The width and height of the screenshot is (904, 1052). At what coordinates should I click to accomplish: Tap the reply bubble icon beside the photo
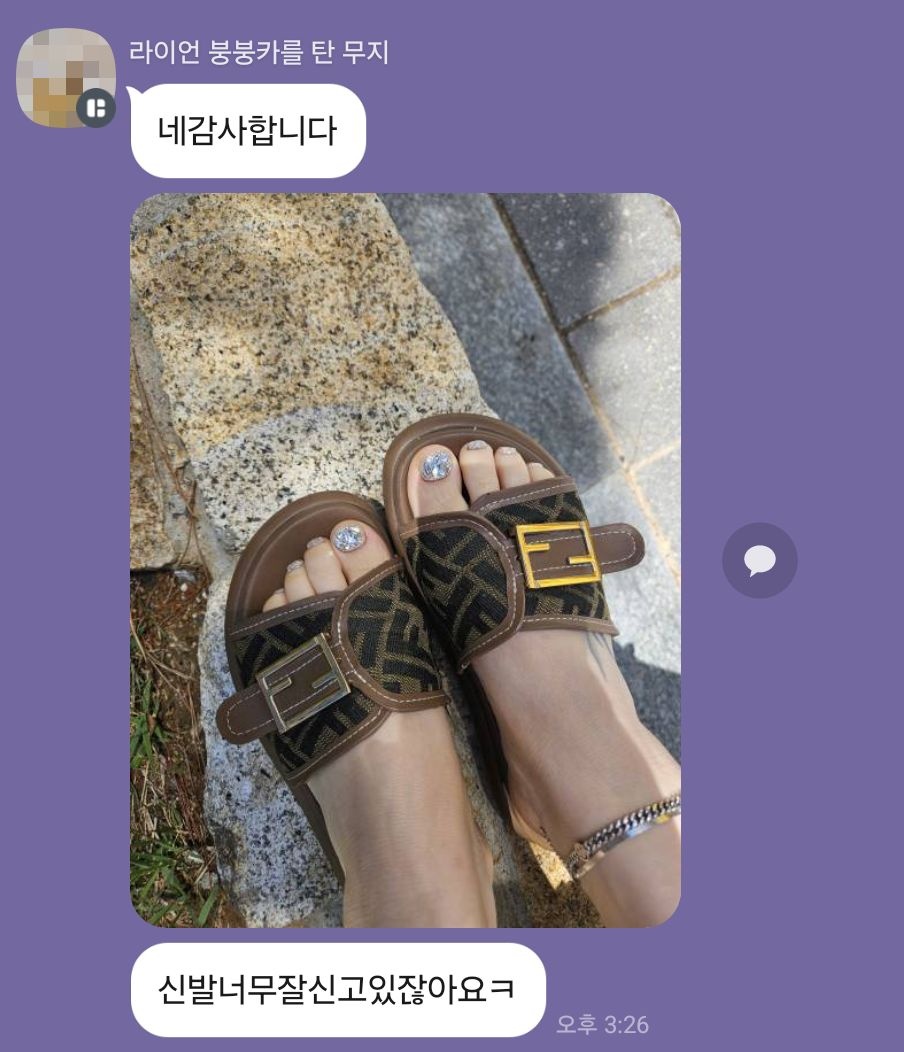(759, 561)
